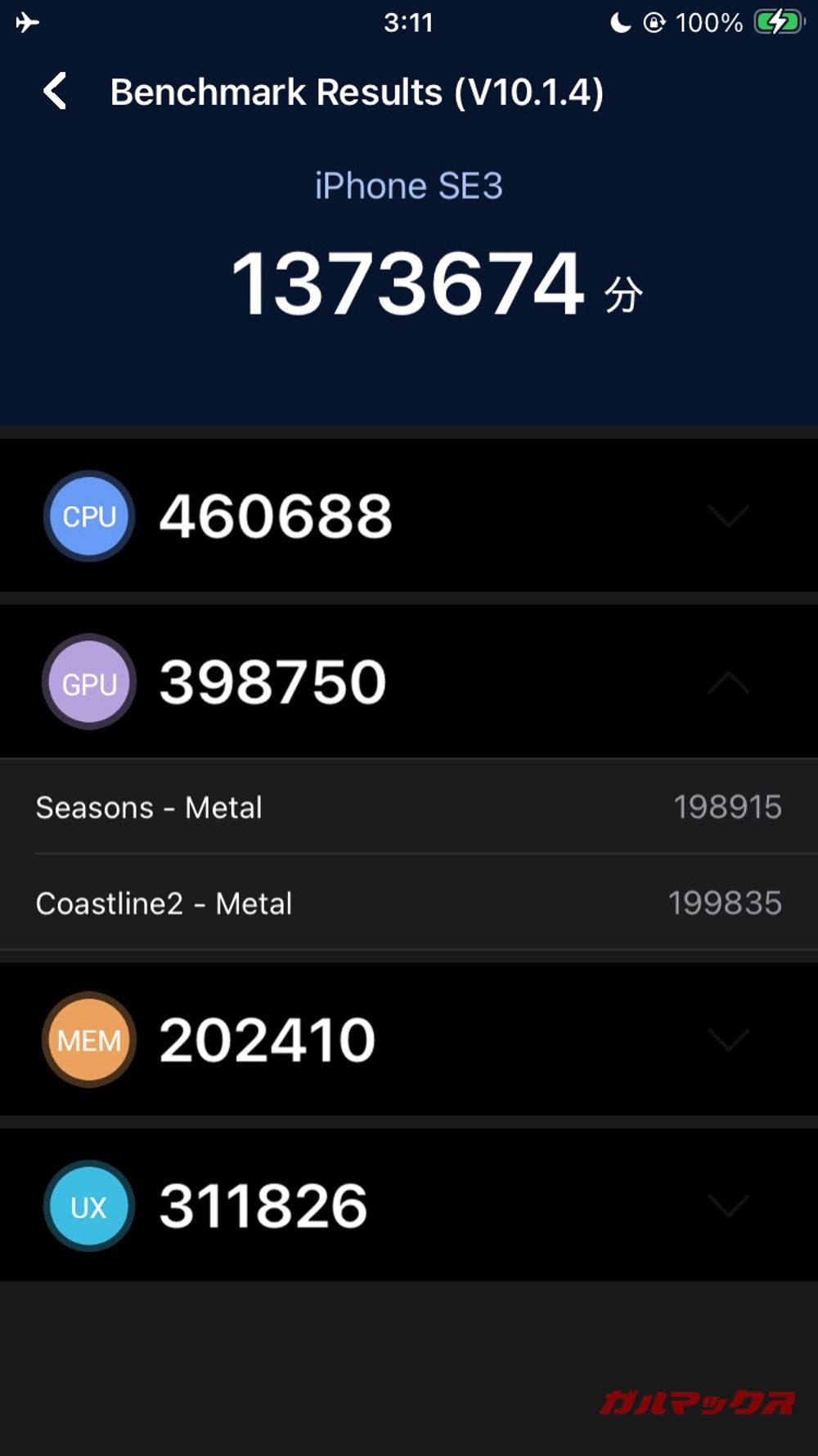The width and height of the screenshot is (818, 1456).
Task: Tap the 100% battery percentage text
Action: 708,22
